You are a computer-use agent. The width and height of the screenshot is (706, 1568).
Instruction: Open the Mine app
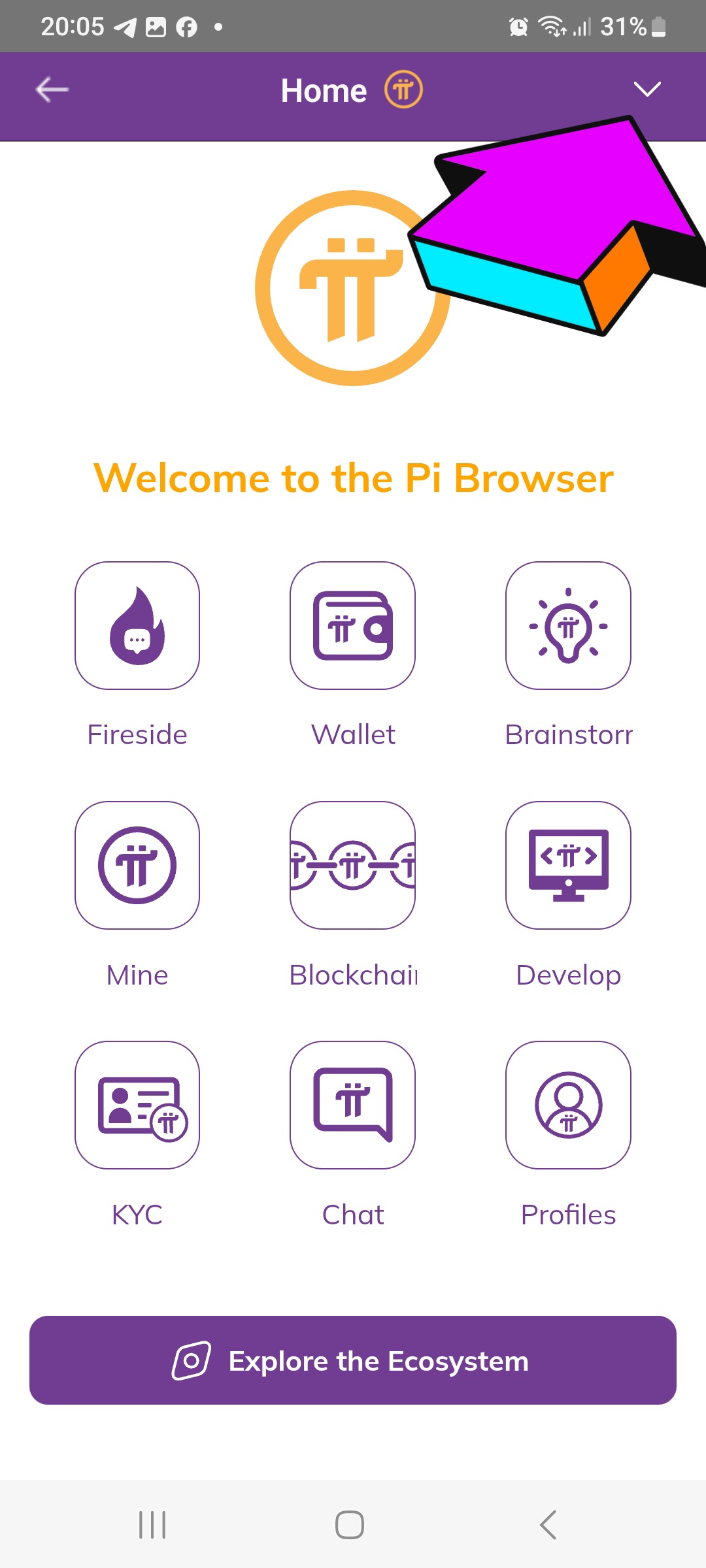(x=137, y=865)
